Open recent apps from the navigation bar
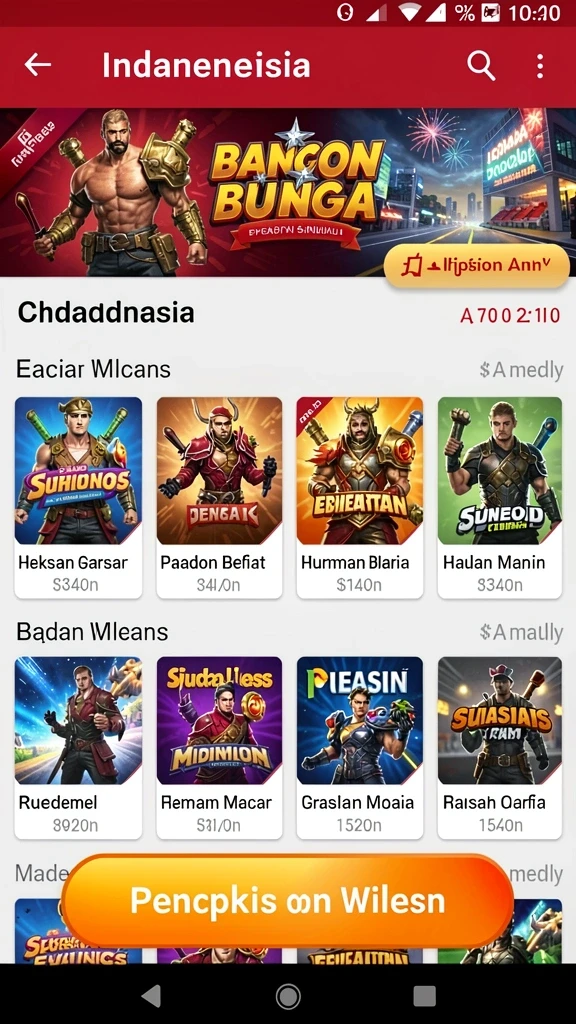576x1024 pixels. pos(424,996)
